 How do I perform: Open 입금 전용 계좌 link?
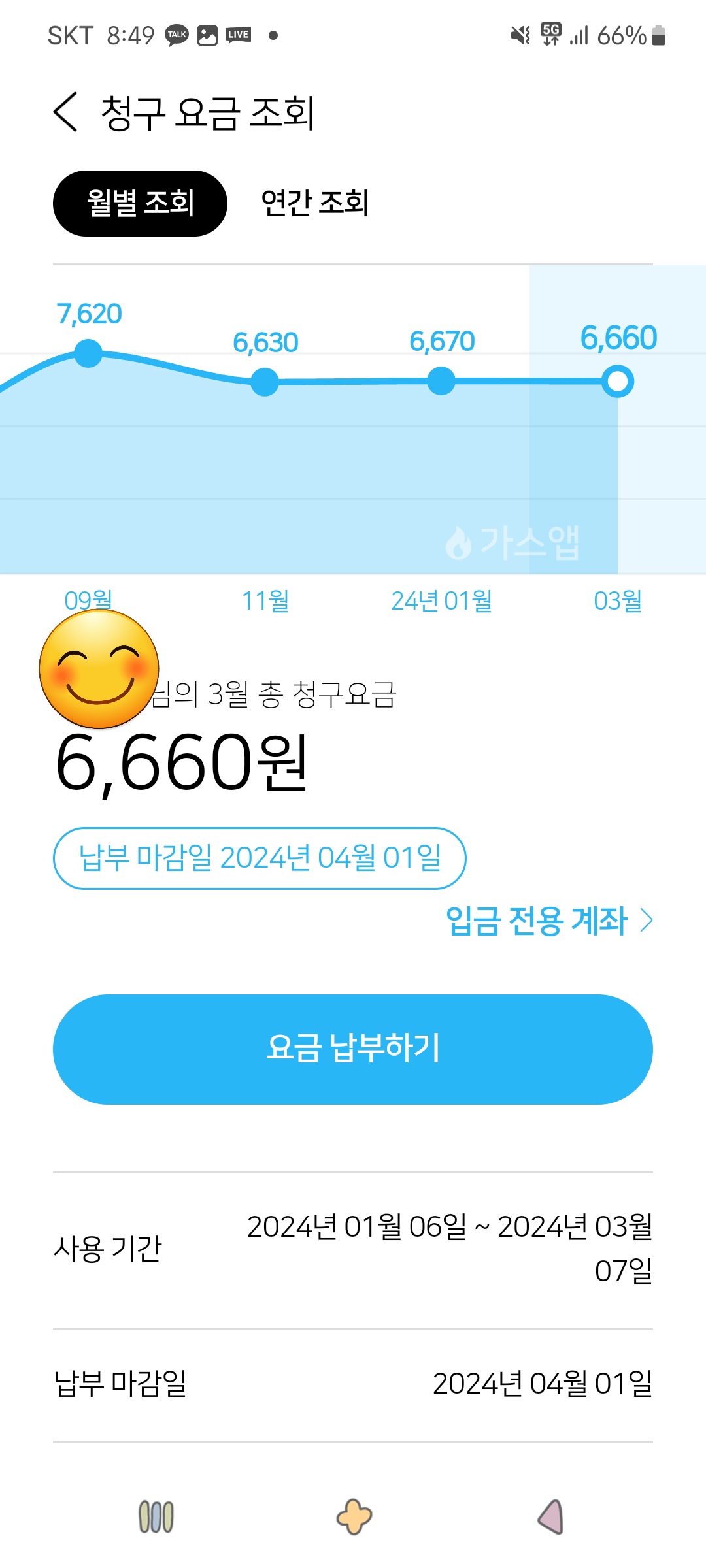pyautogui.click(x=548, y=921)
